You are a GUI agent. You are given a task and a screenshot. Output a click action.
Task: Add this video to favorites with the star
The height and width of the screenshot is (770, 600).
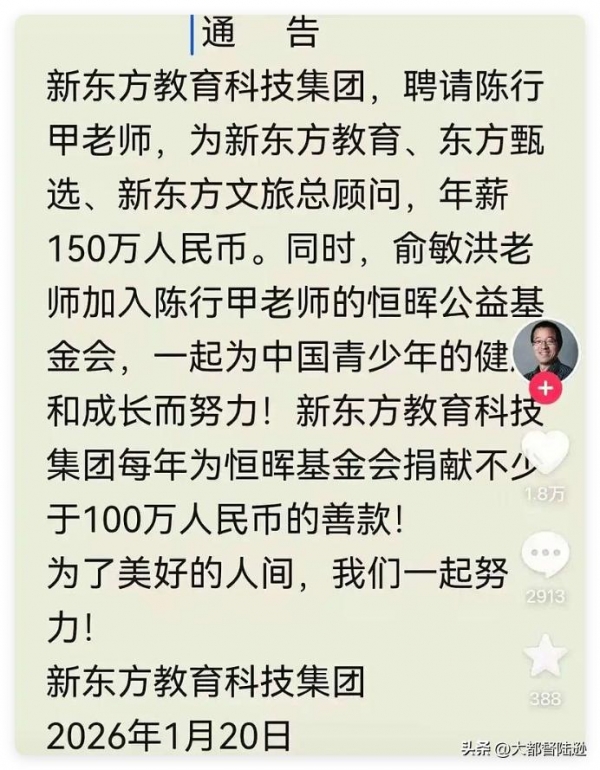pyautogui.click(x=546, y=656)
